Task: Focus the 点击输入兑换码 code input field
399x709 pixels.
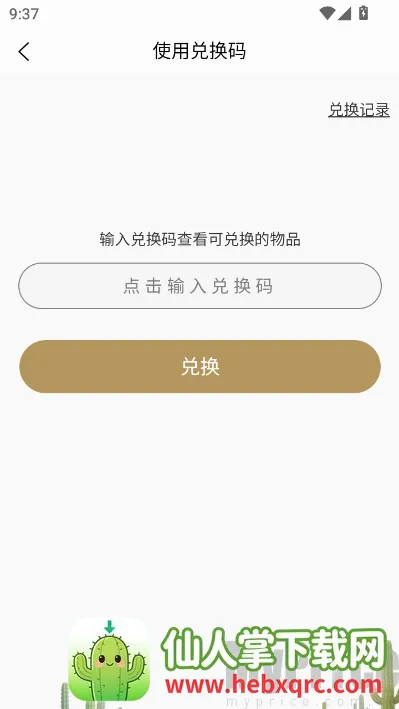Action: click(x=200, y=286)
